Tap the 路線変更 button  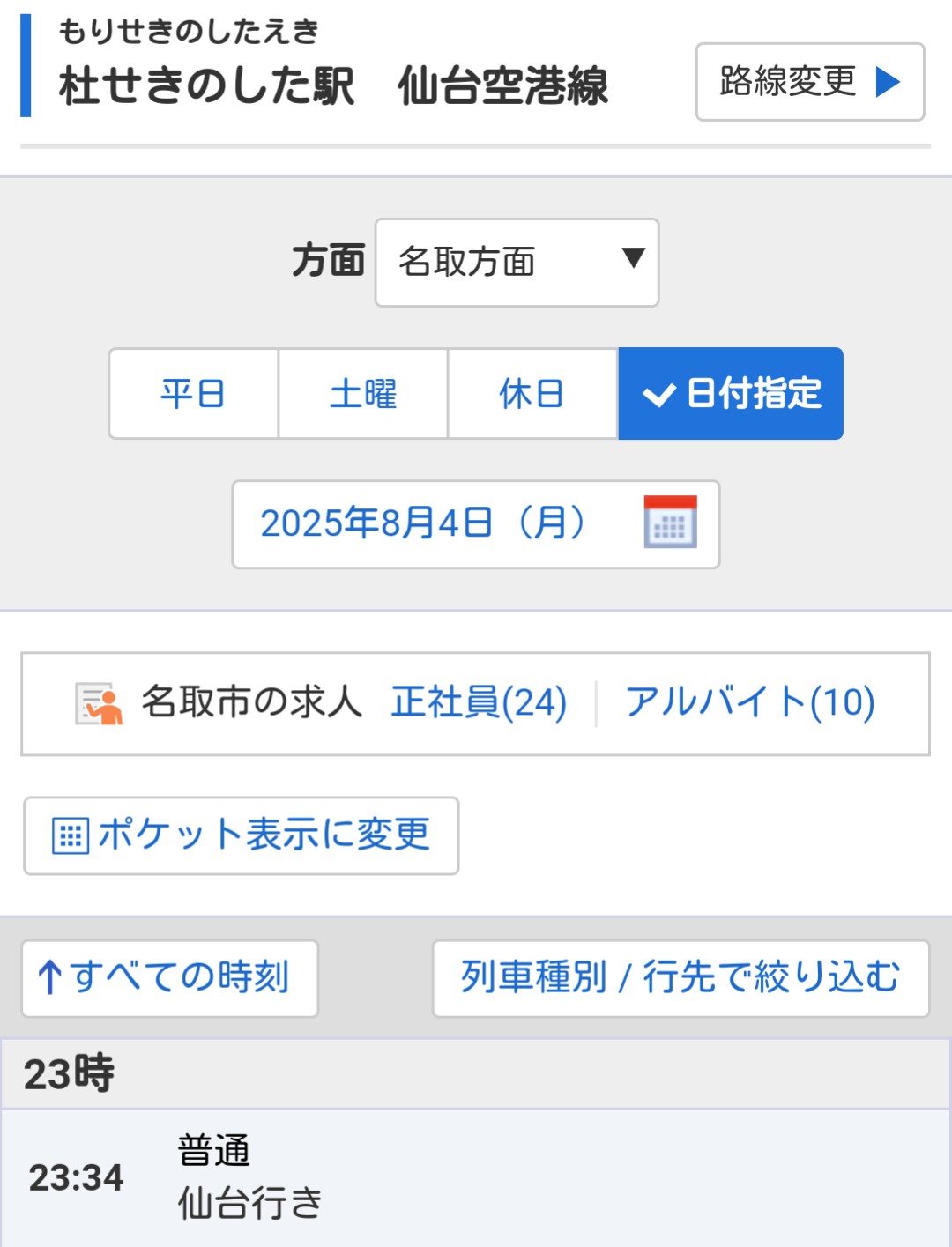(x=809, y=82)
